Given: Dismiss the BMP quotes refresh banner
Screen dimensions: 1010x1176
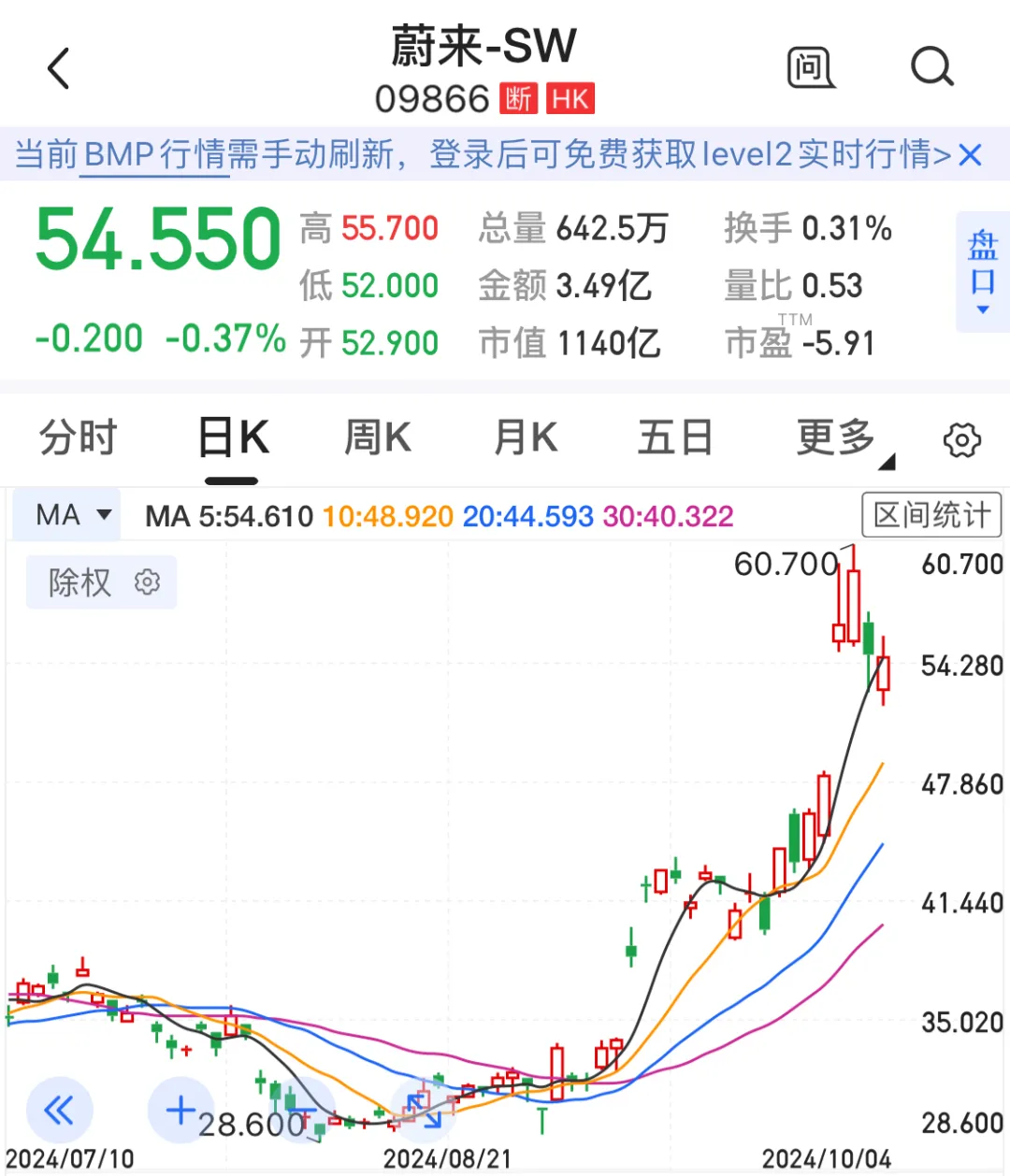Looking at the screenshot, I should (x=971, y=155).
